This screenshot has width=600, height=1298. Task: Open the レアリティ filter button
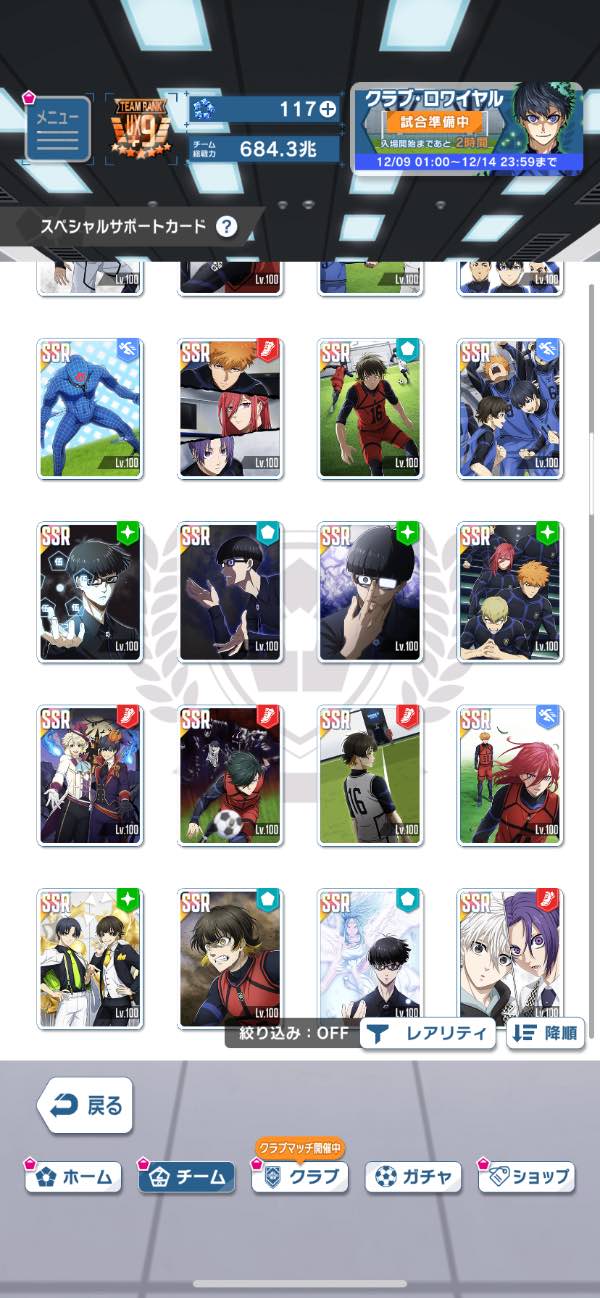coord(428,1034)
